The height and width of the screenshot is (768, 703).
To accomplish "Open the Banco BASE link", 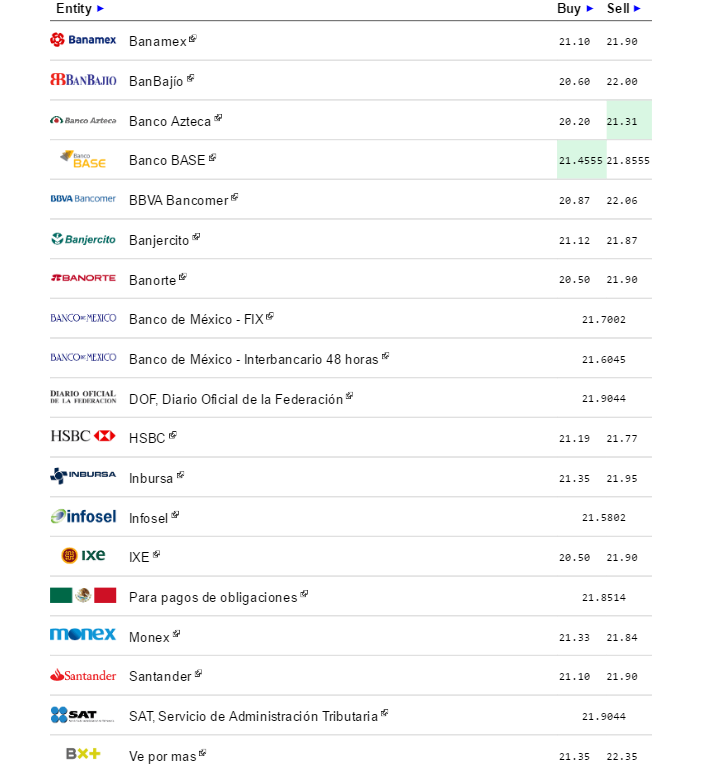I will 167,160.
